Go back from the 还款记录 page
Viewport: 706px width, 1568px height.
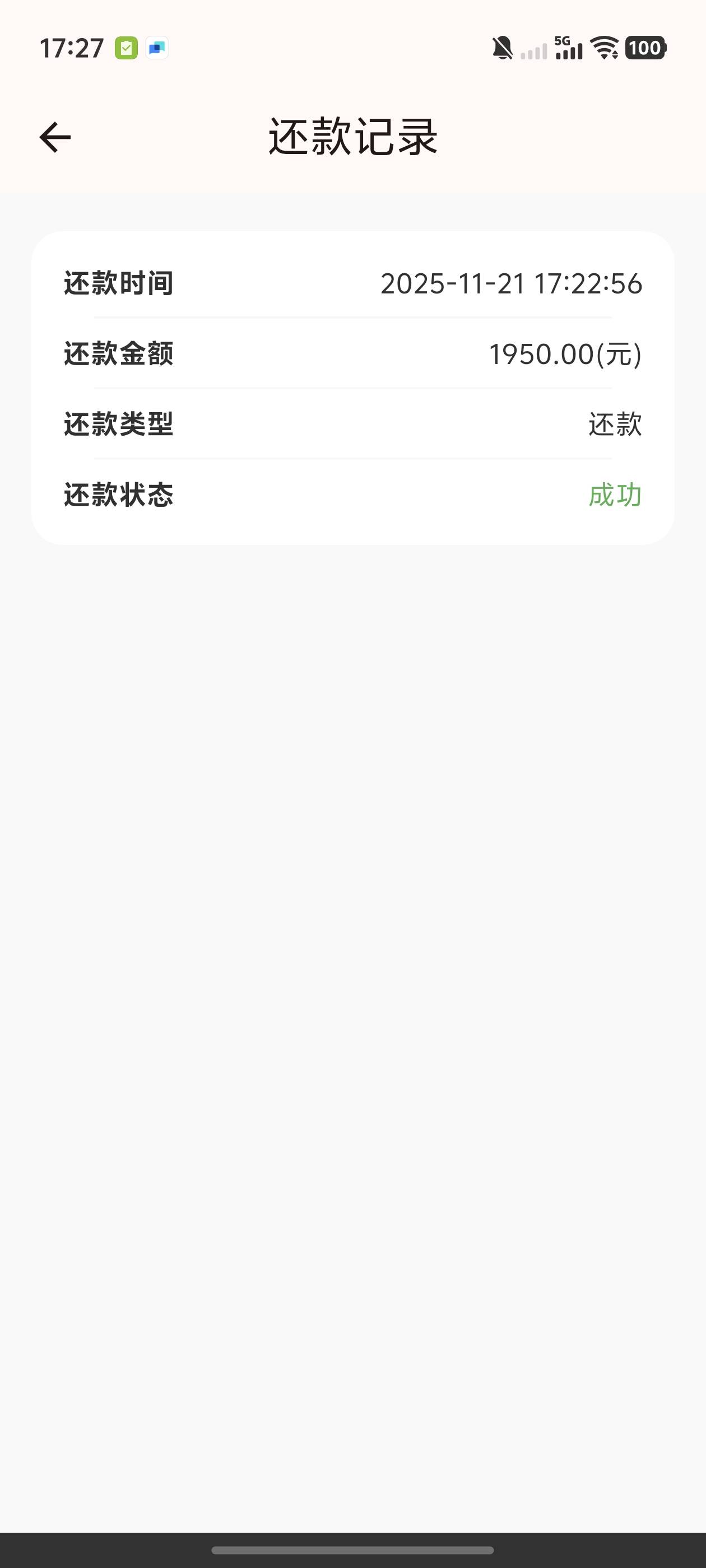pyautogui.click(x=55, y=137)
